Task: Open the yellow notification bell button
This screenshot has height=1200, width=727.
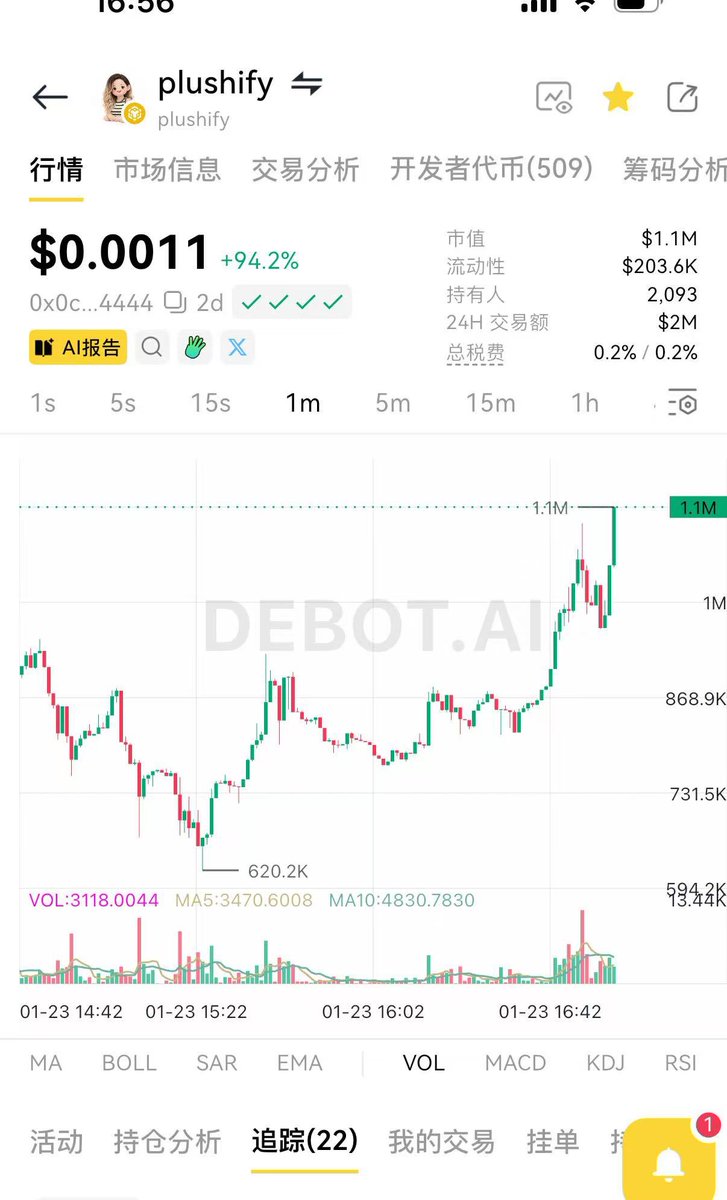Action: click(668, 1162)
